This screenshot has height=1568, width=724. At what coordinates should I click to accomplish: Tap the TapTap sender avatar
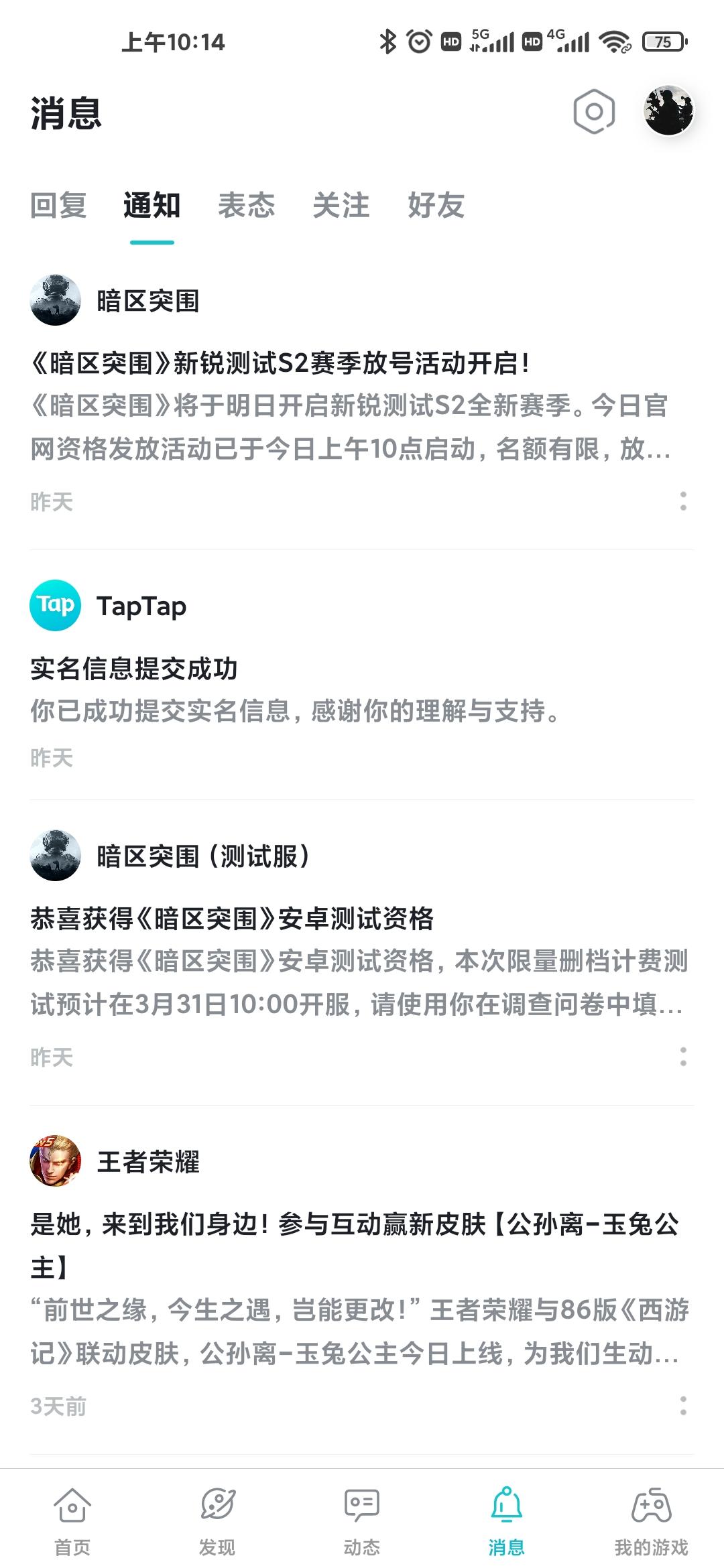(56, 606)
